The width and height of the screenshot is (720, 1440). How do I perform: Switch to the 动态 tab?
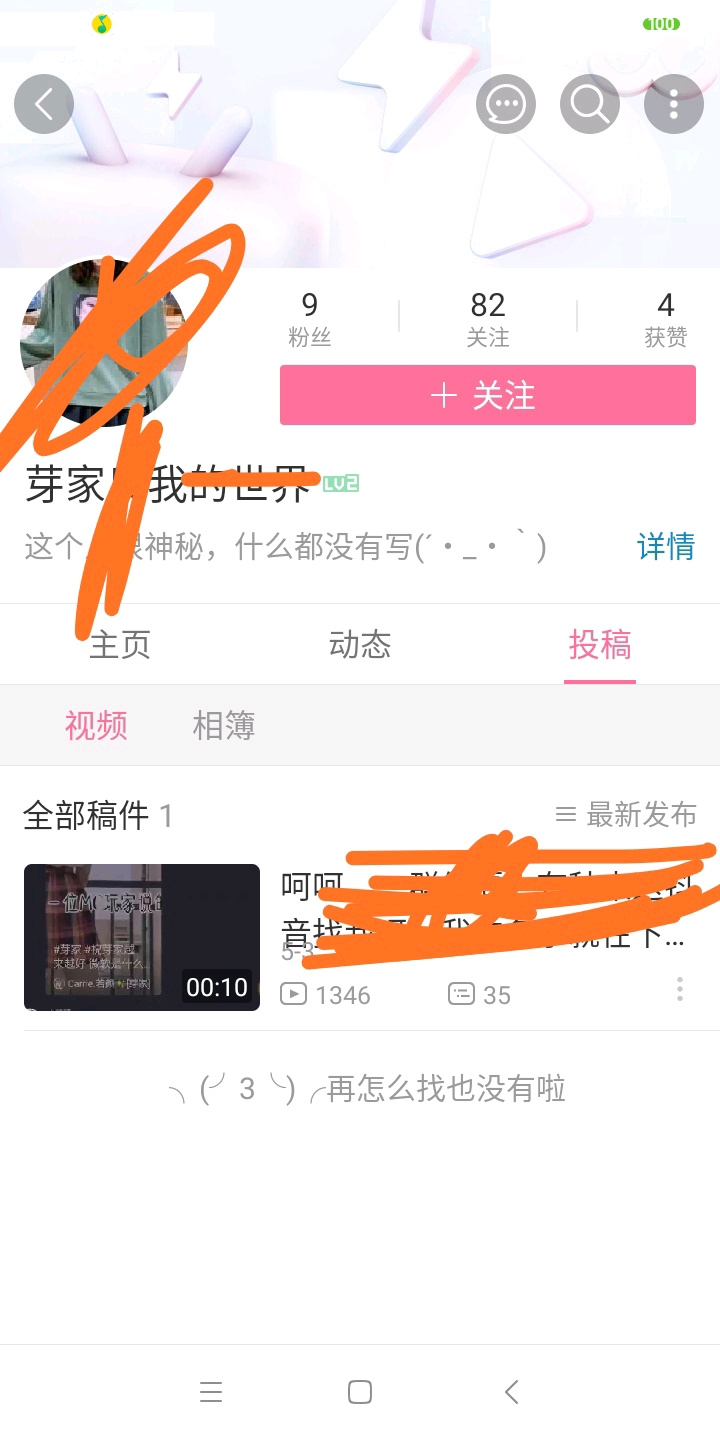359,645
